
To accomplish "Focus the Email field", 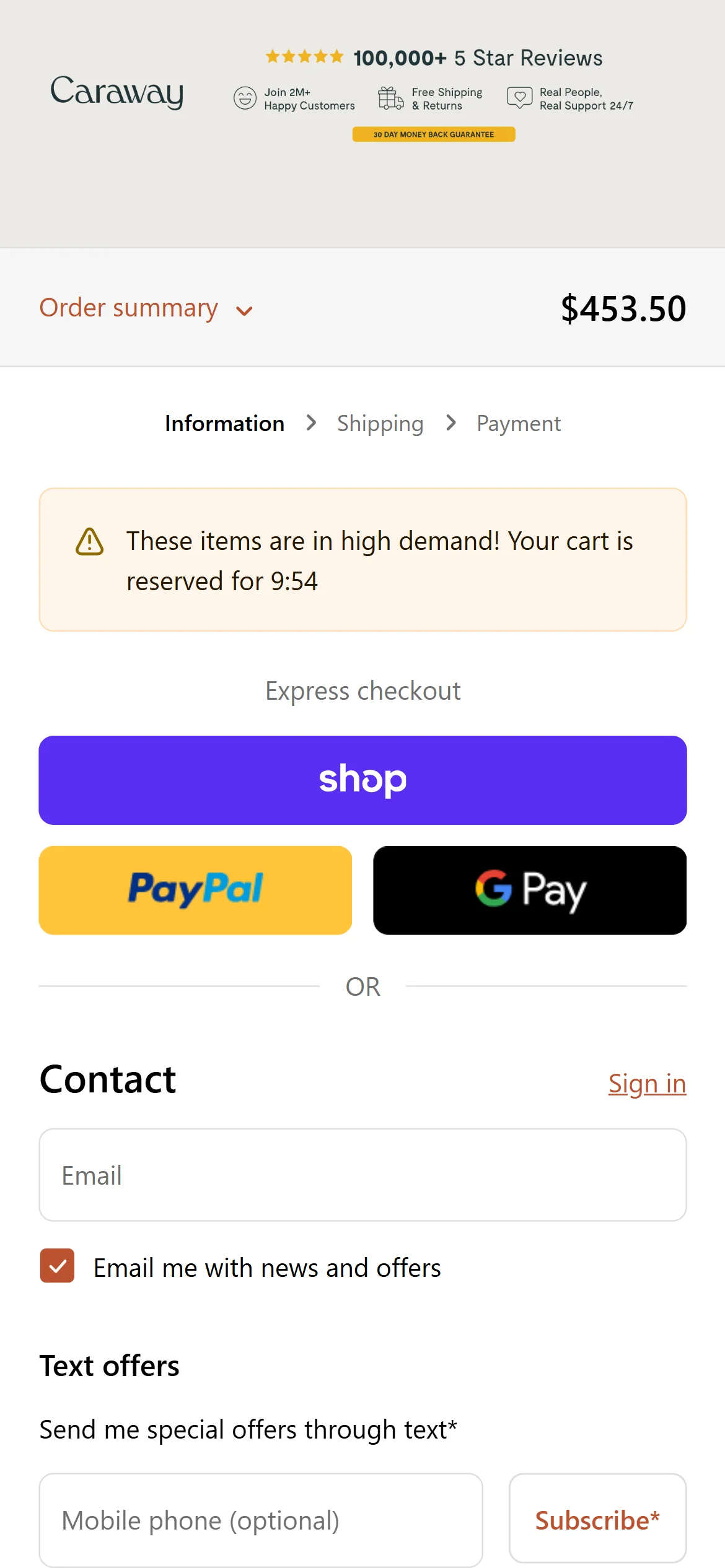I will 362,1175.
